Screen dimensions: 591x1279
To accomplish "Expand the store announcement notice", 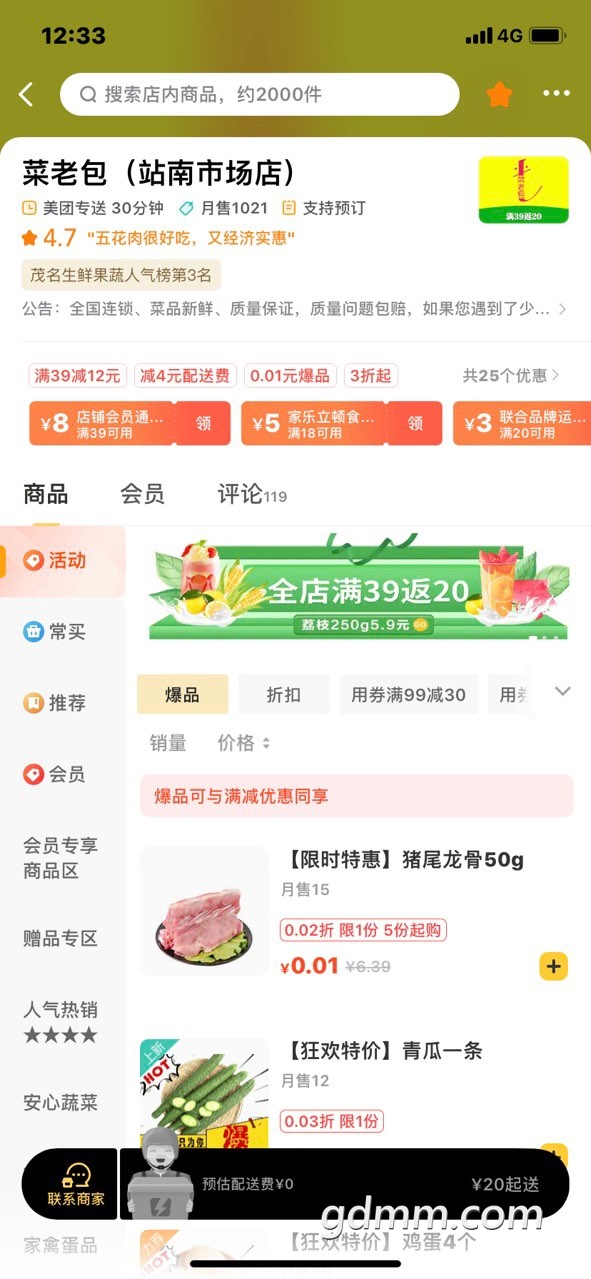I will (x=563, y=309).
